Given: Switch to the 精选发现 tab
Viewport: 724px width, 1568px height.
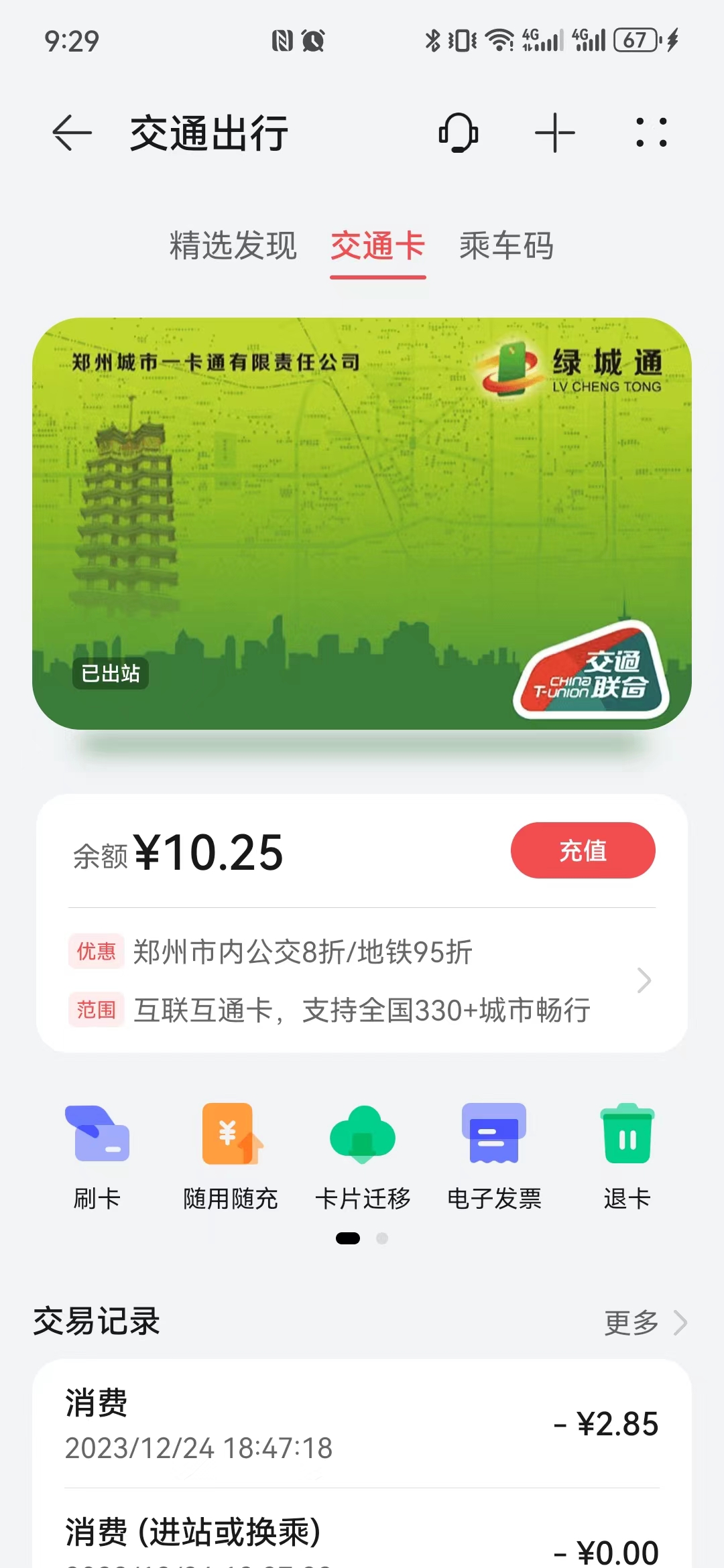Looking at the screenshot, I should click(x=233, y=247).
